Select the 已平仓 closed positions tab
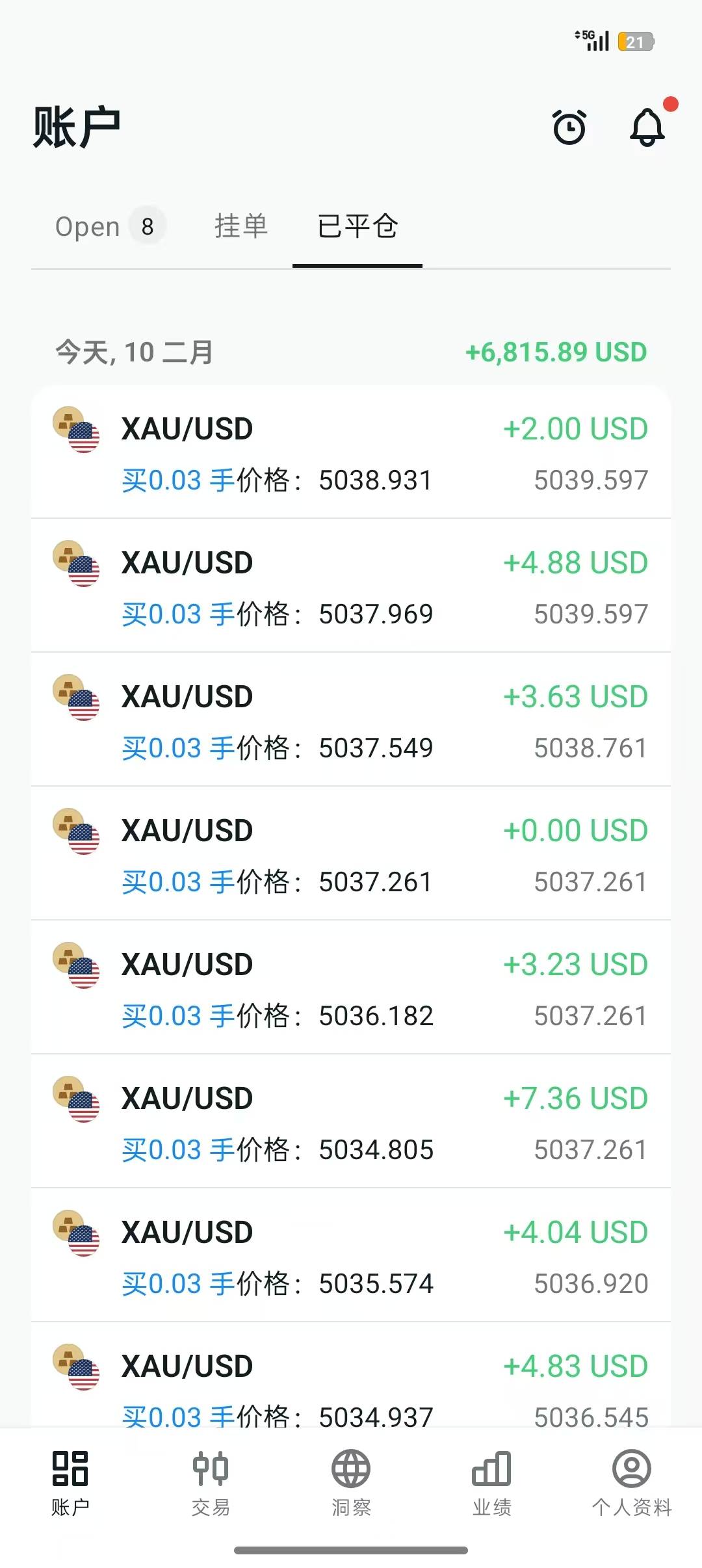Screen dimensions: 702x1568 tap(357, 226)
